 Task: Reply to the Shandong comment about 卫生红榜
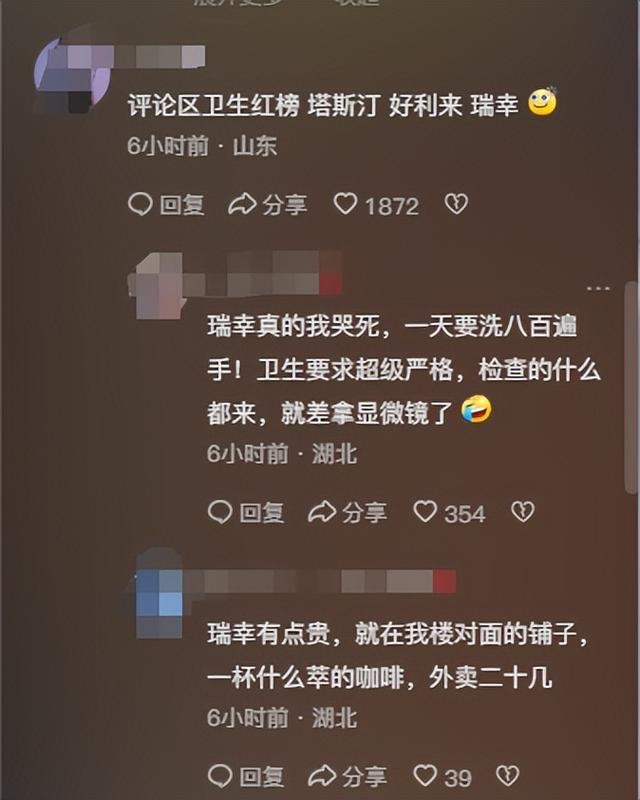pyautogui.click(x=167, y=205)
